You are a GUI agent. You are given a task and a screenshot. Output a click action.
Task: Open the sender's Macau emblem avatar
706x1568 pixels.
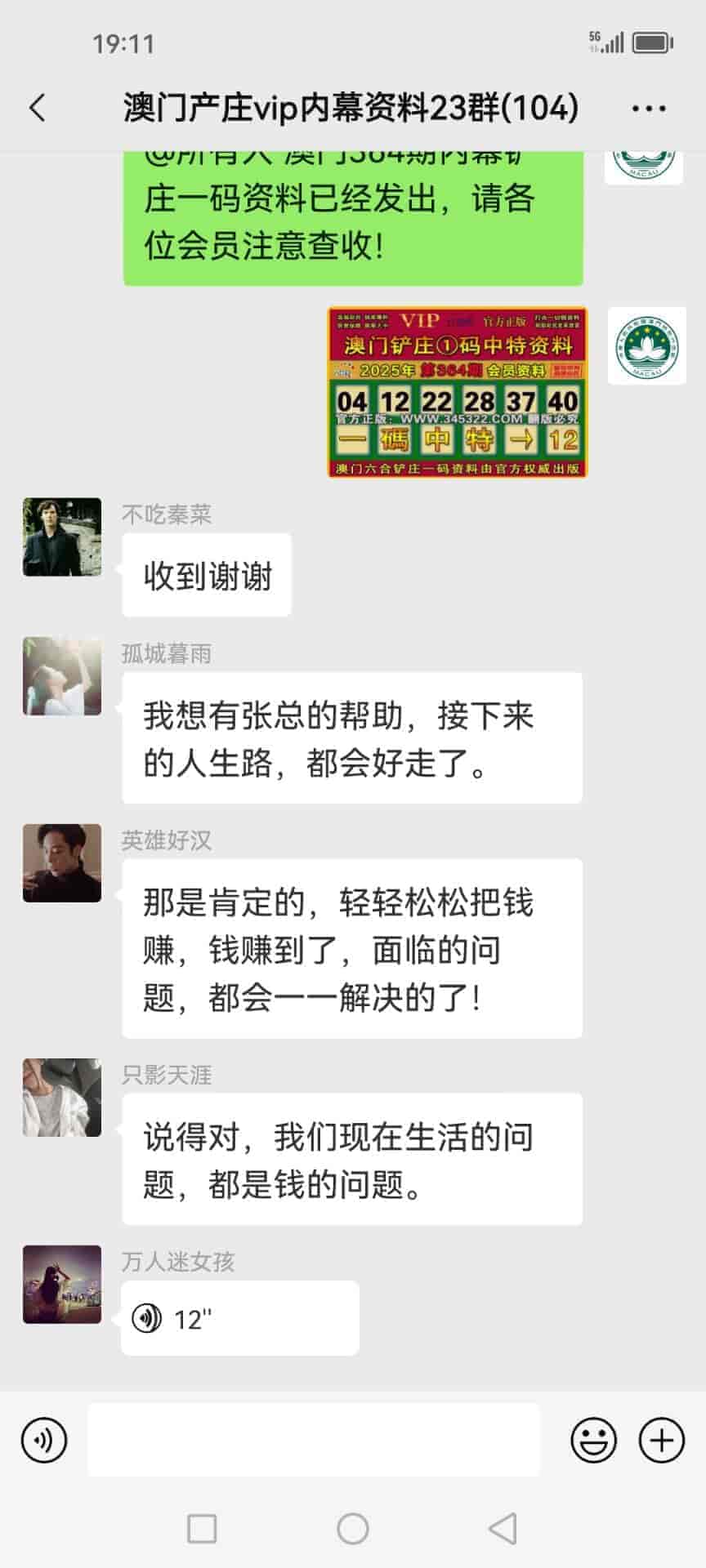click(646, 346)
